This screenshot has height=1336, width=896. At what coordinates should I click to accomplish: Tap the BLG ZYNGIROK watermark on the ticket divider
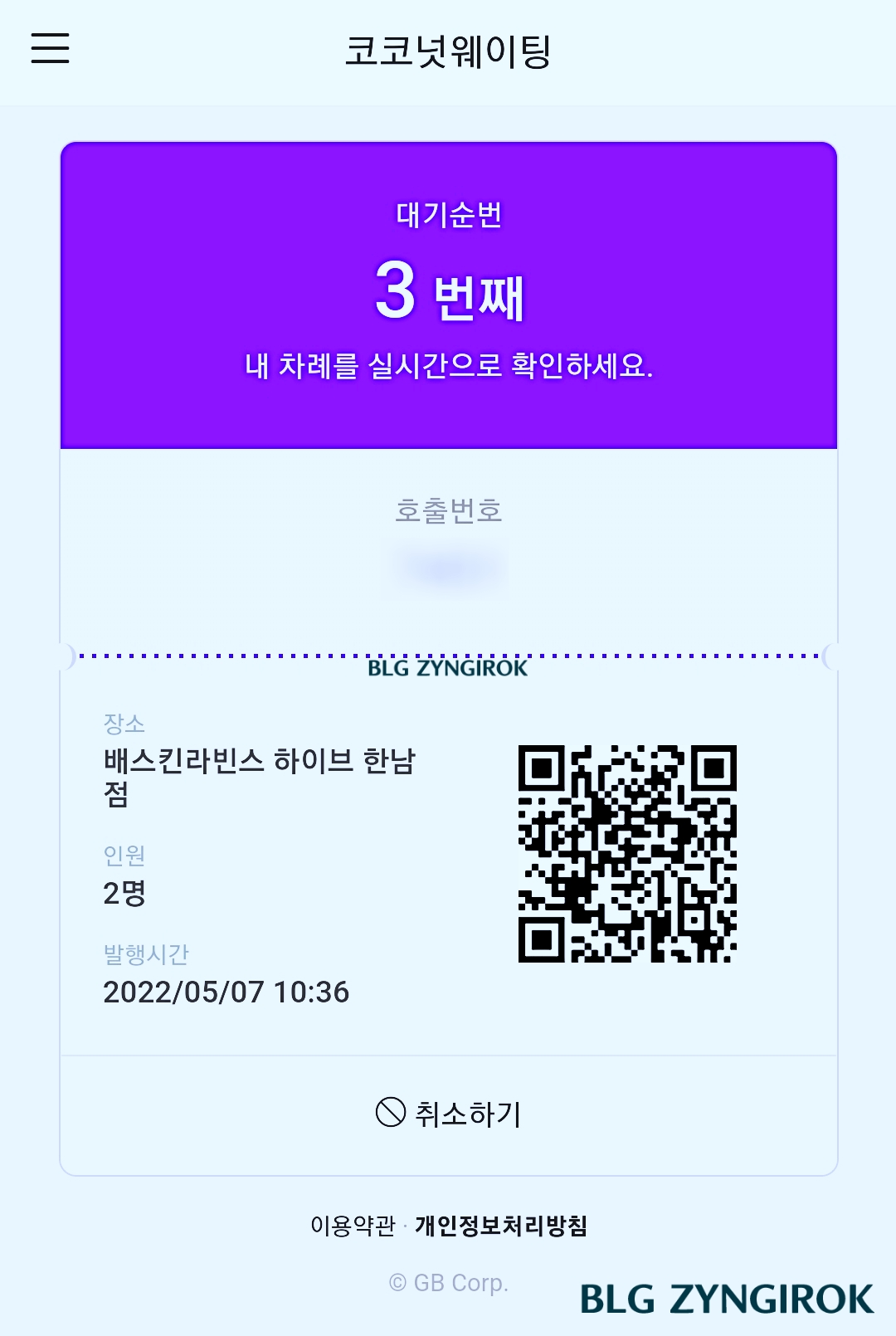[x=448, y=668]
